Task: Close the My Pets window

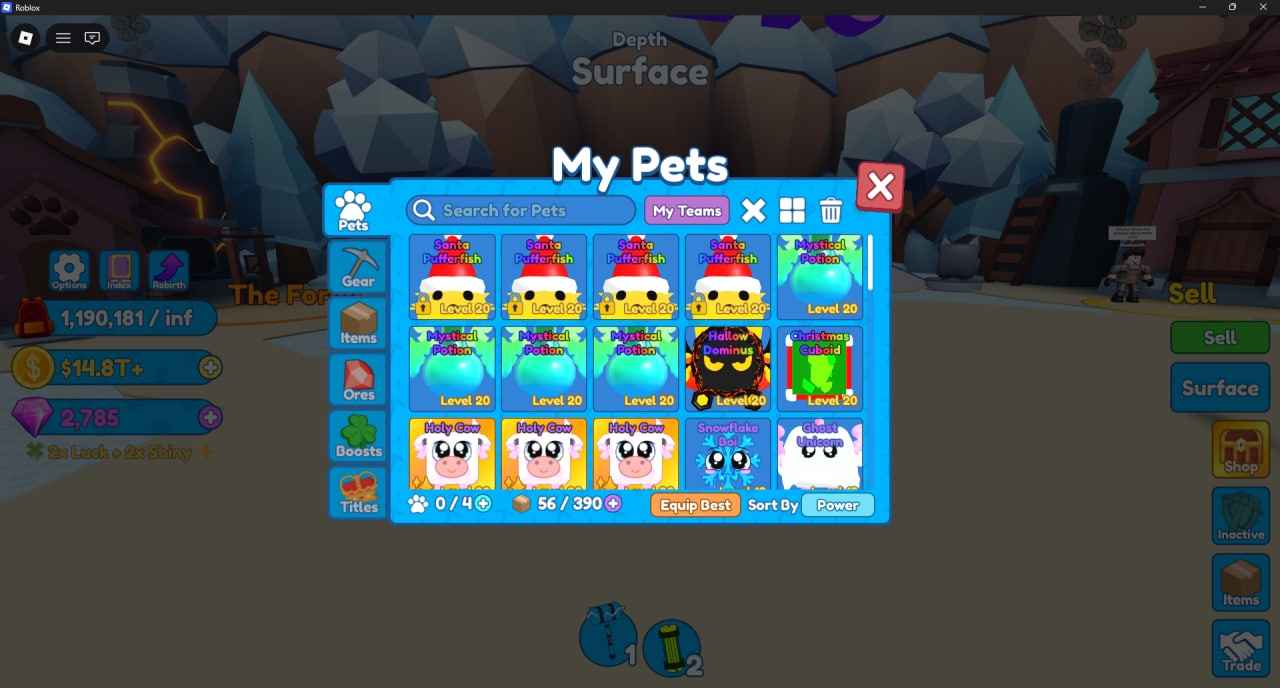Action: pyautogui.click(x=880, y=187)
